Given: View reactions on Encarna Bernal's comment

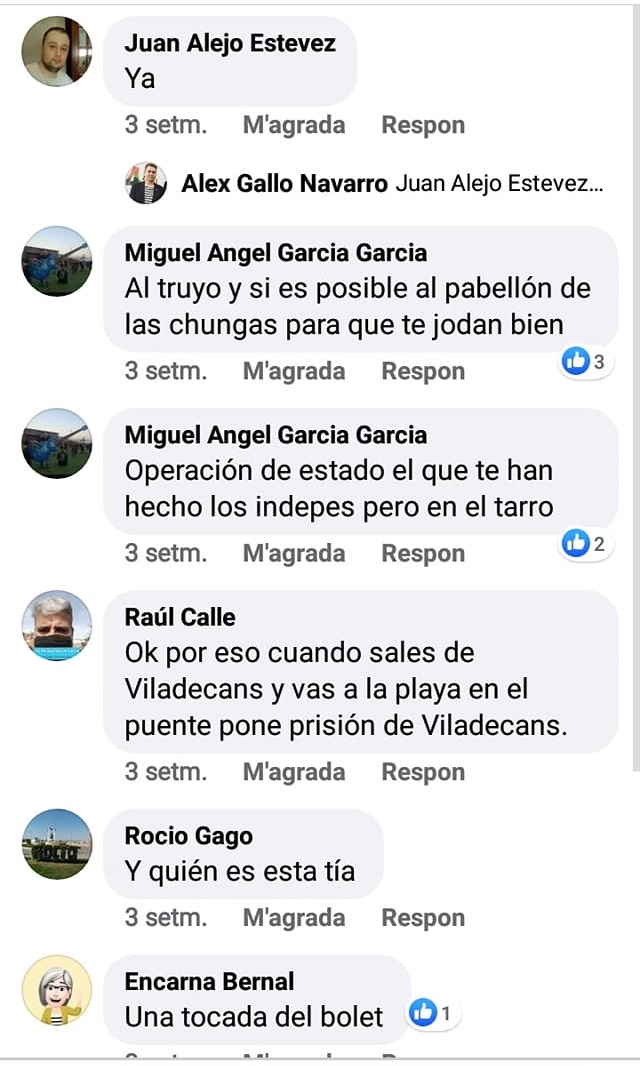Looking at the screenshot, I should click(434, 1014).
